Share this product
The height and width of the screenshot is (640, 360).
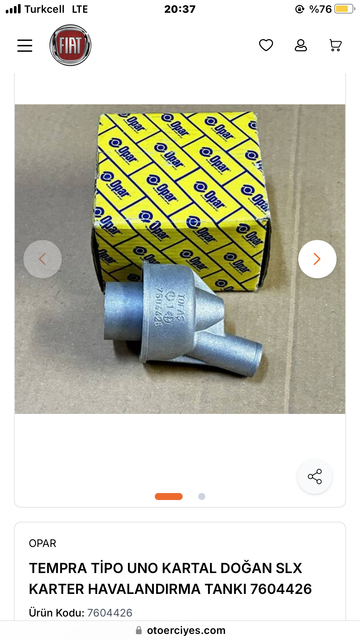315,477
